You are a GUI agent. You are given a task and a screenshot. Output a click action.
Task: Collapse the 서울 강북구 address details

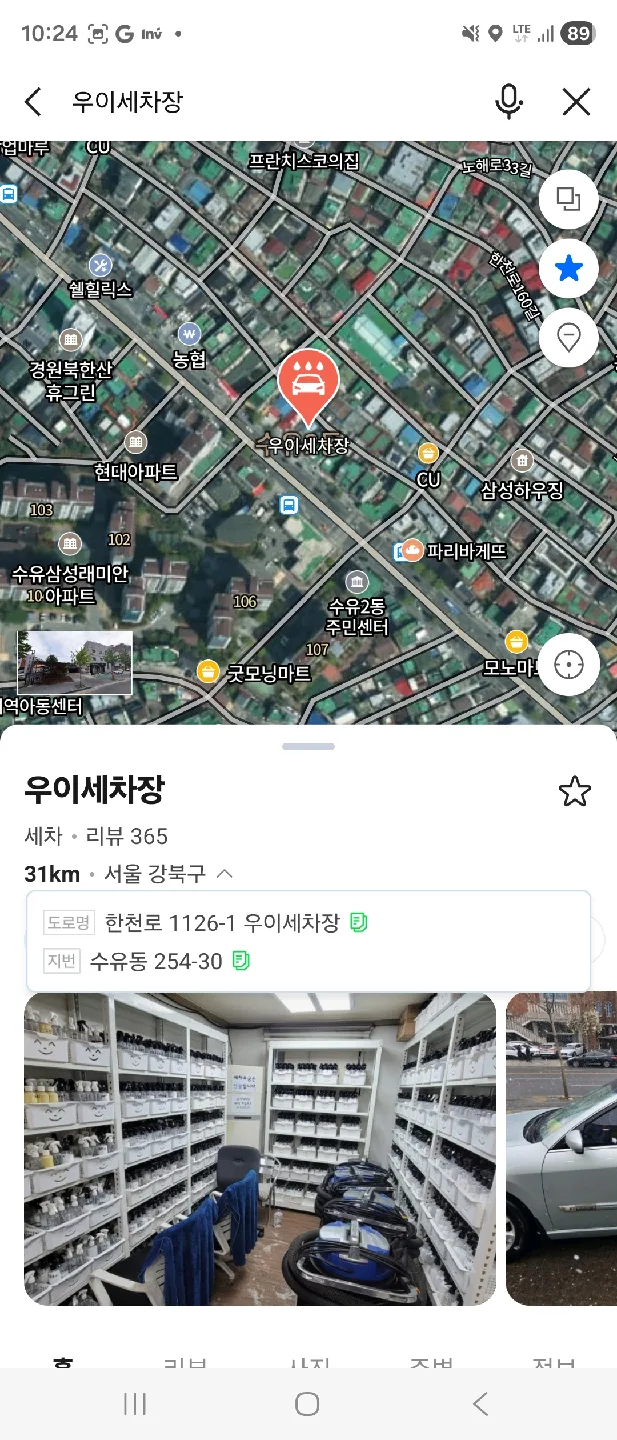225,874
